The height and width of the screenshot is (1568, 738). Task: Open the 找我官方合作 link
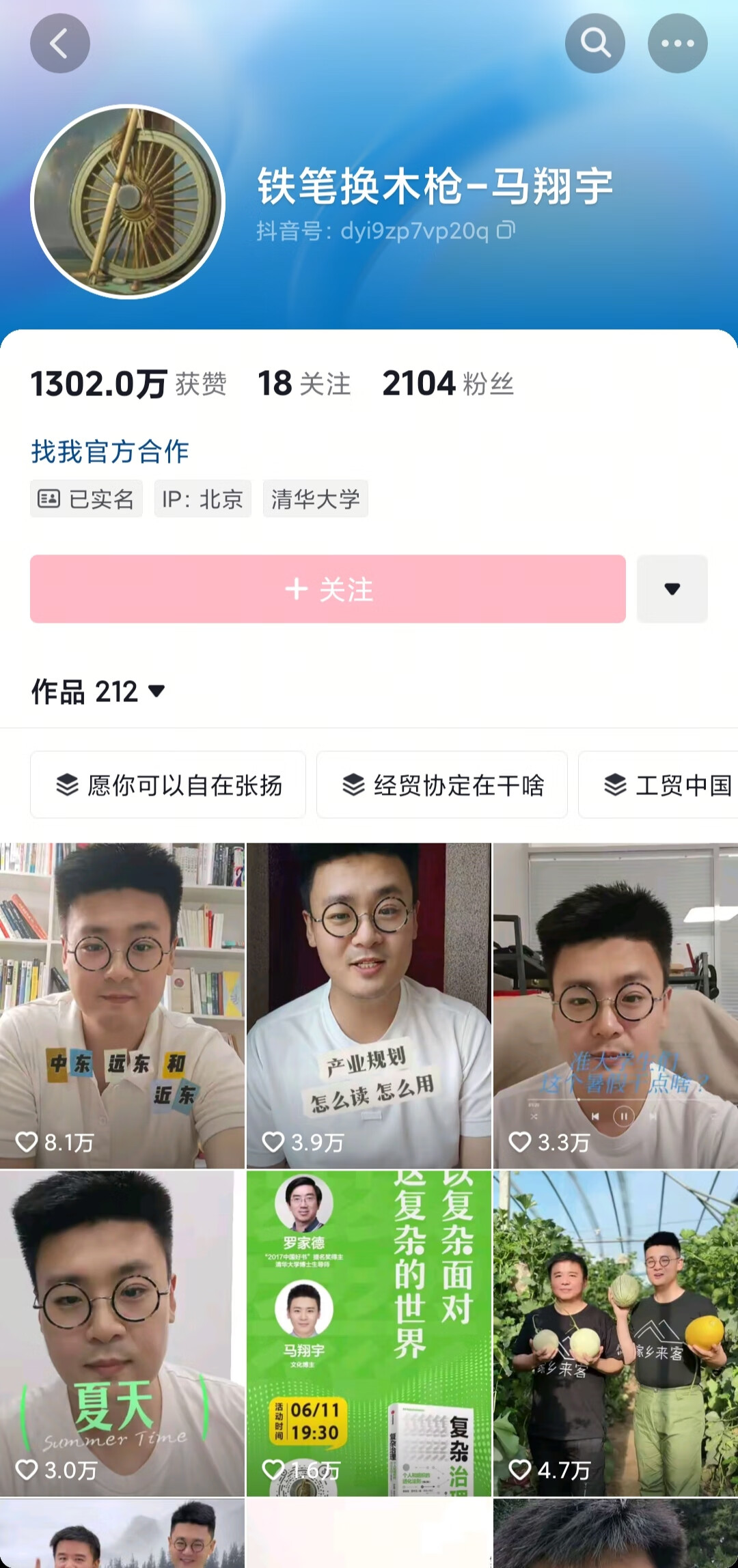(109, 451)
